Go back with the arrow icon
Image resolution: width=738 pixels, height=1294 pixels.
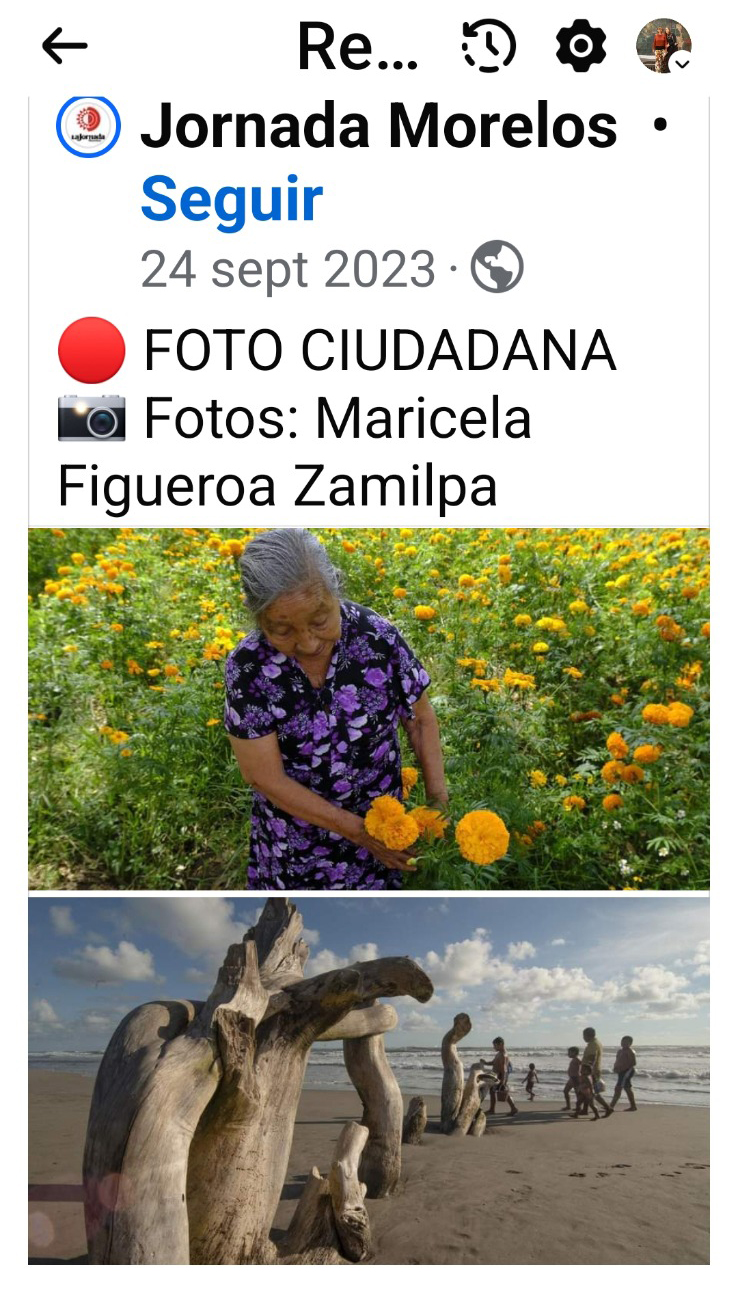click(64, 46)
